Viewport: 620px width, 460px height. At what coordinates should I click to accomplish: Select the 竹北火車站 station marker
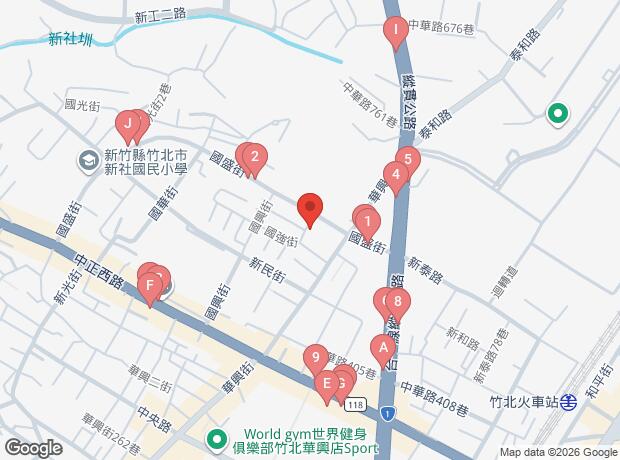(x=568, y=402)
